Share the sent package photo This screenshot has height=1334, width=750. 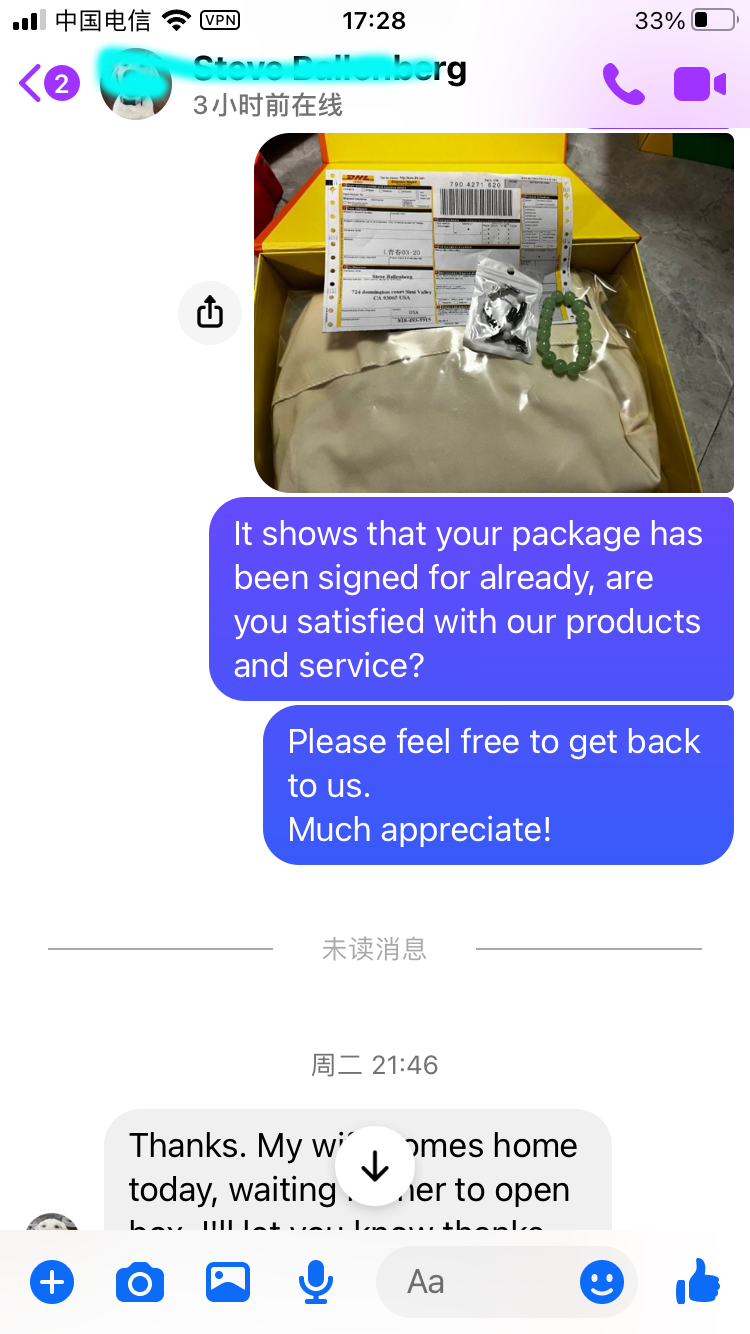[x=210, y=313]
